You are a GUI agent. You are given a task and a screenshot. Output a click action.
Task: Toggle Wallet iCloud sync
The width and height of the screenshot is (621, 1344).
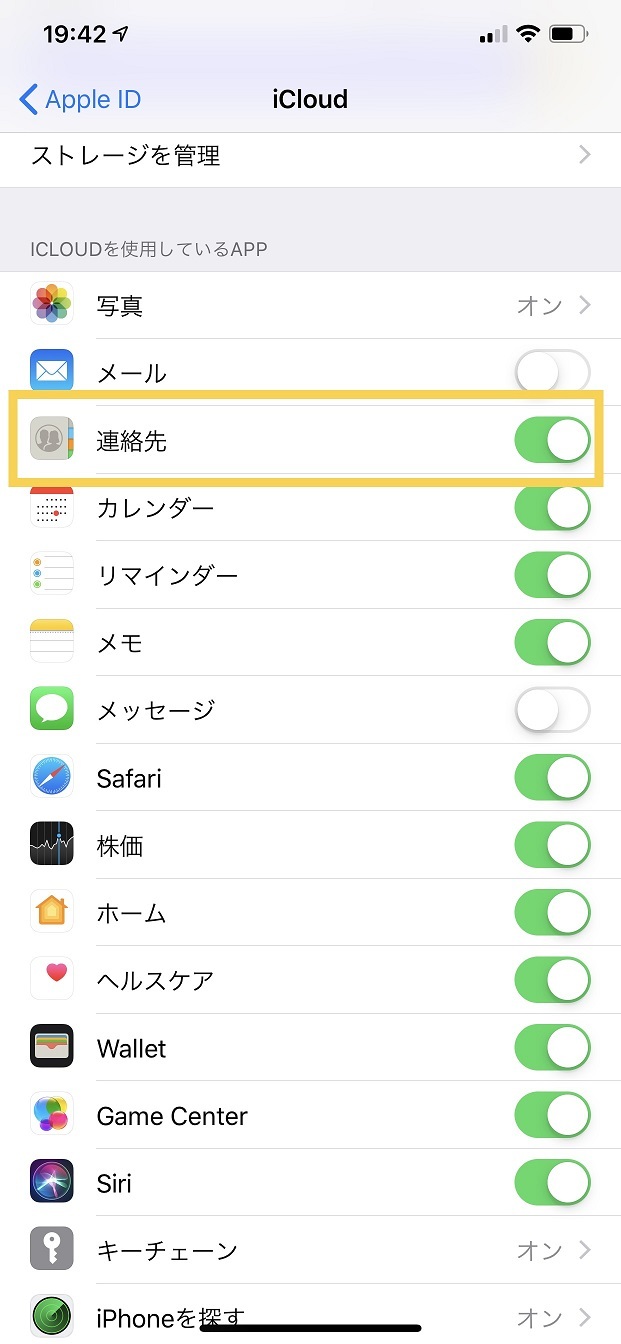click(552, 1048)
